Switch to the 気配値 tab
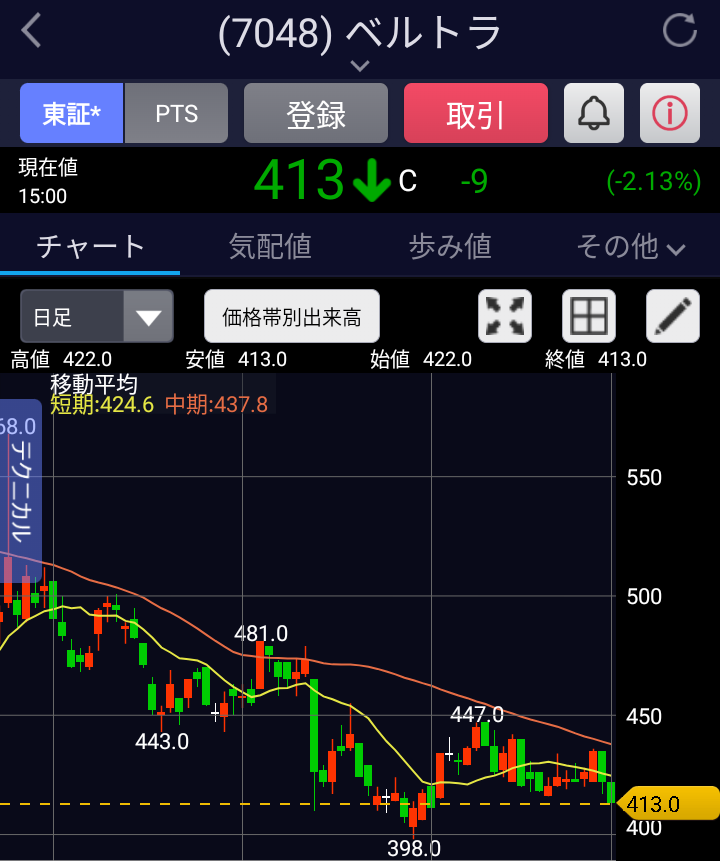The image size is (720, 861). 270,246
